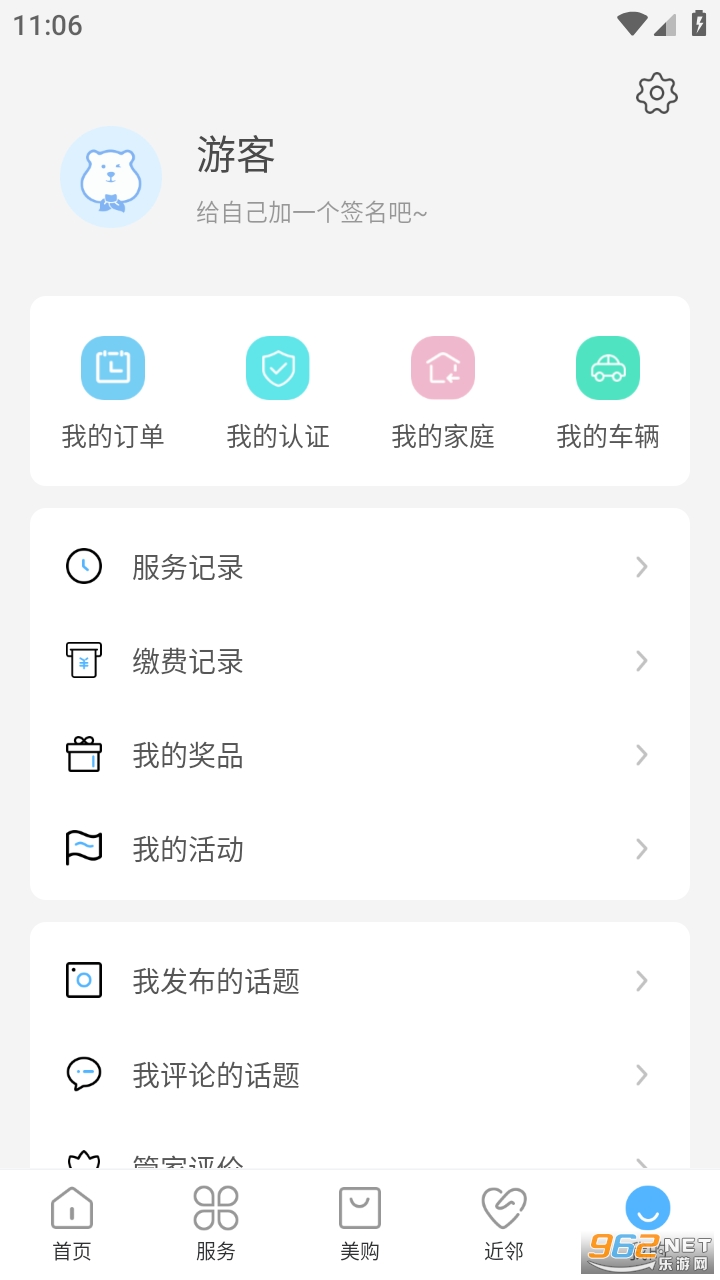The width and height of the screenshot is (720, 1280).
Task: Open the settings gear icon
Action: click(x=657, y=93)
